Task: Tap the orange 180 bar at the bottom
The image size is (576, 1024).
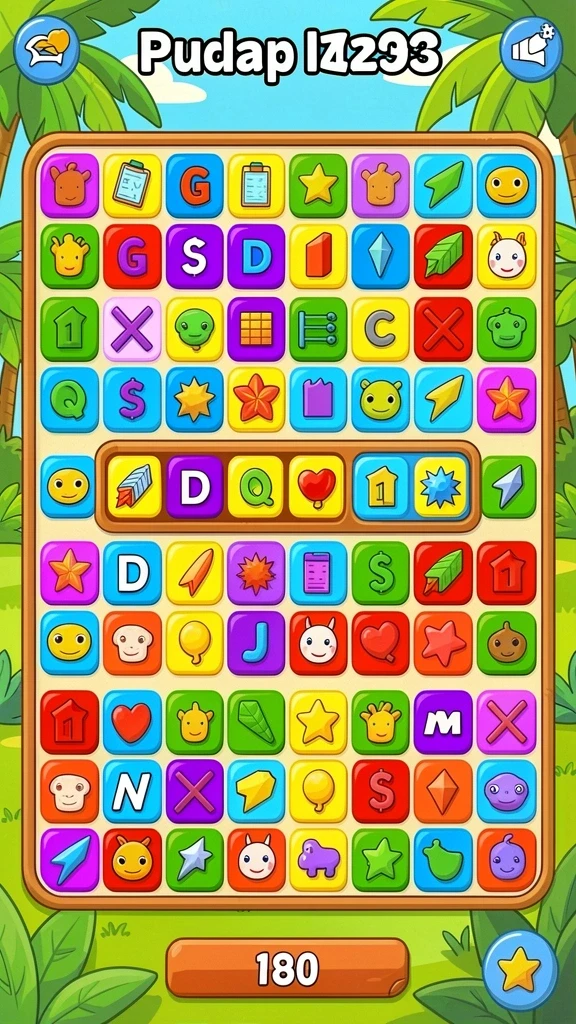Action: pos(287,968)
